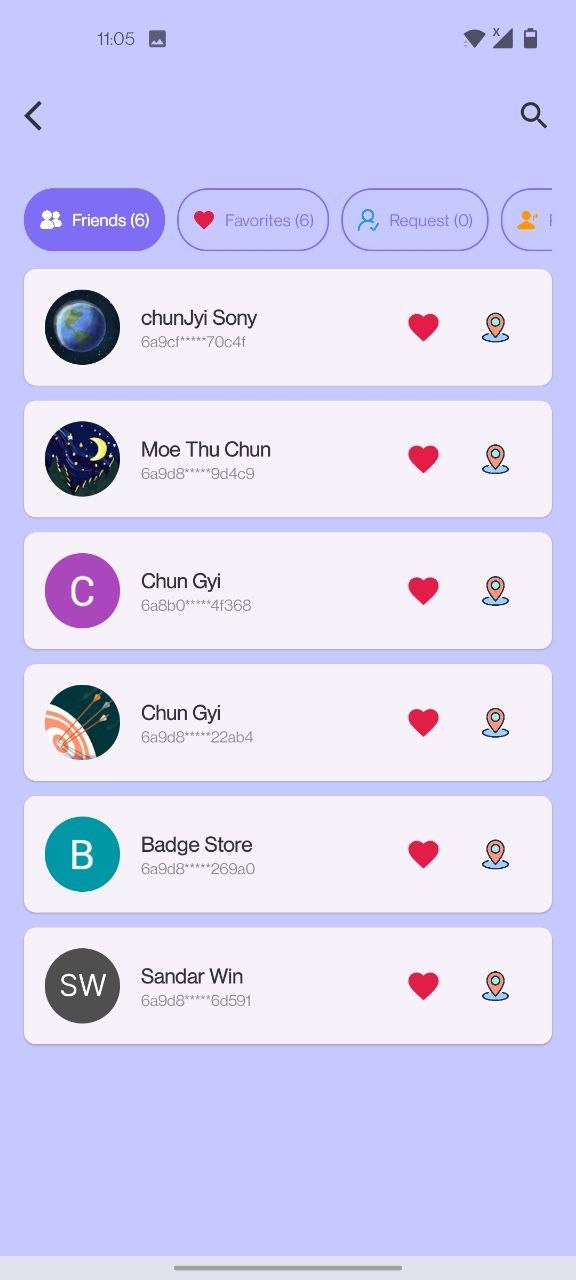View chunJyi Sony's location pin

(x=495, y=327)
